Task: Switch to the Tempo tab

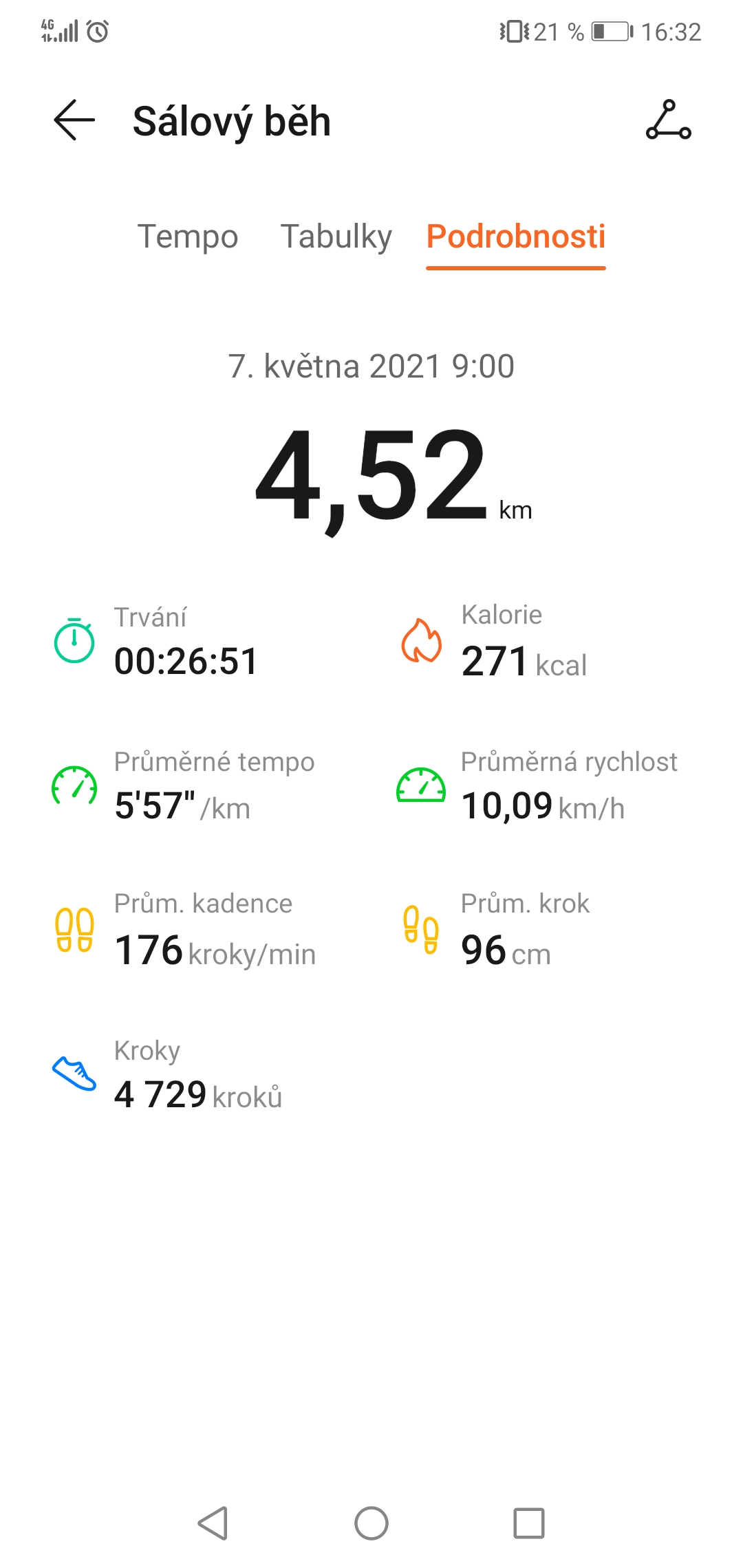Action: click(x=188, y=237)
